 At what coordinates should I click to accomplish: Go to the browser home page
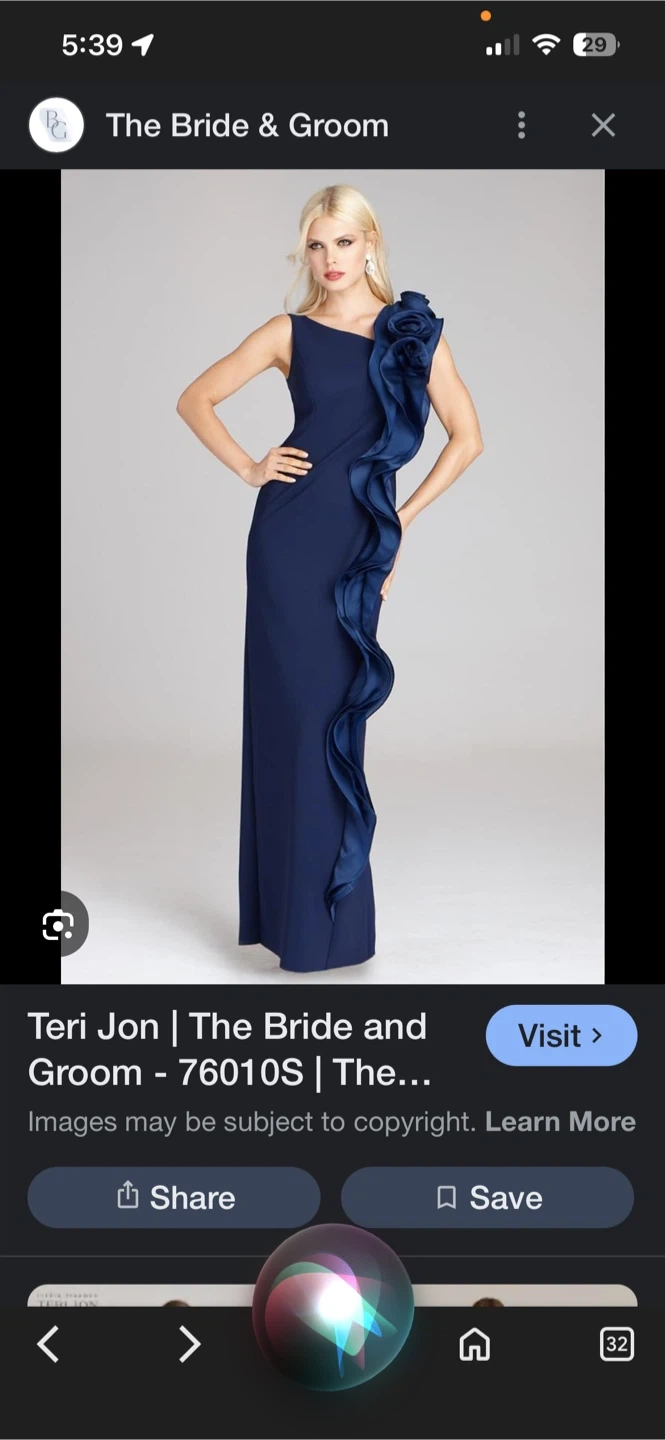coord(474,1345)
